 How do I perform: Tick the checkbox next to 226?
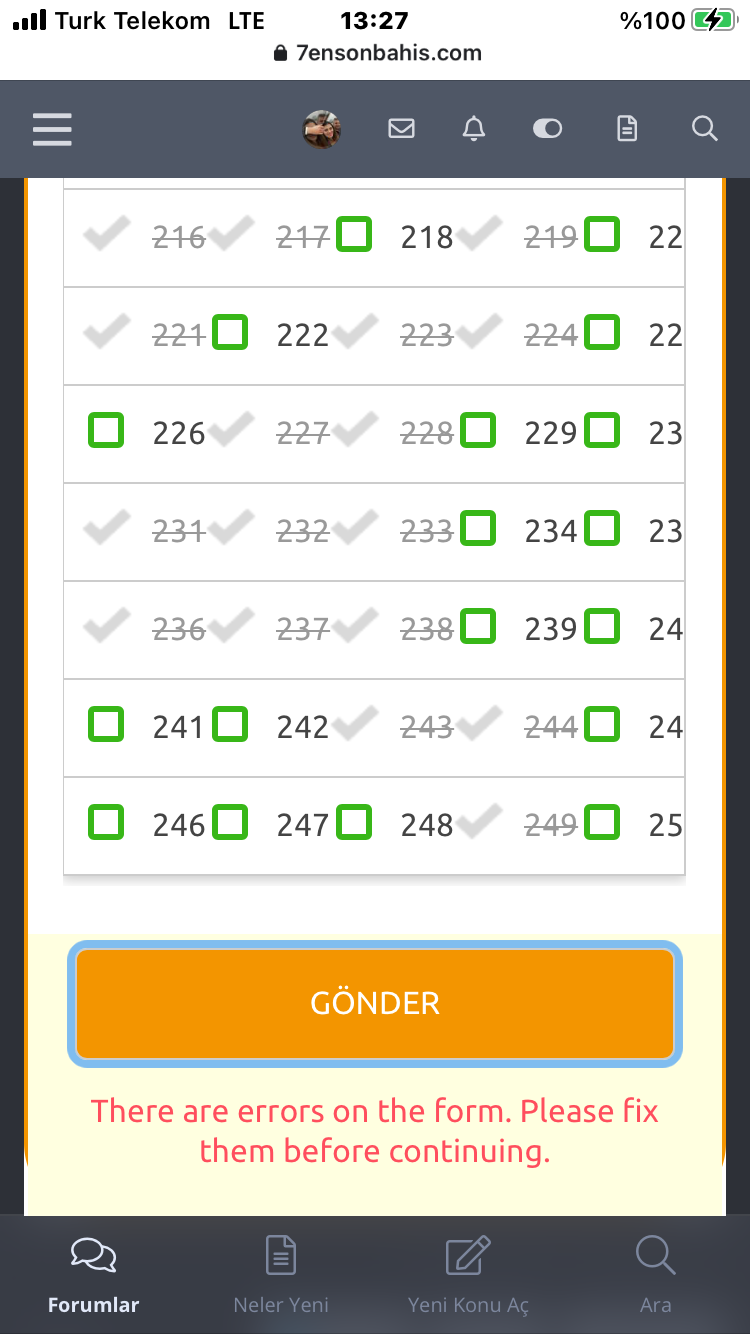point(106,431)
